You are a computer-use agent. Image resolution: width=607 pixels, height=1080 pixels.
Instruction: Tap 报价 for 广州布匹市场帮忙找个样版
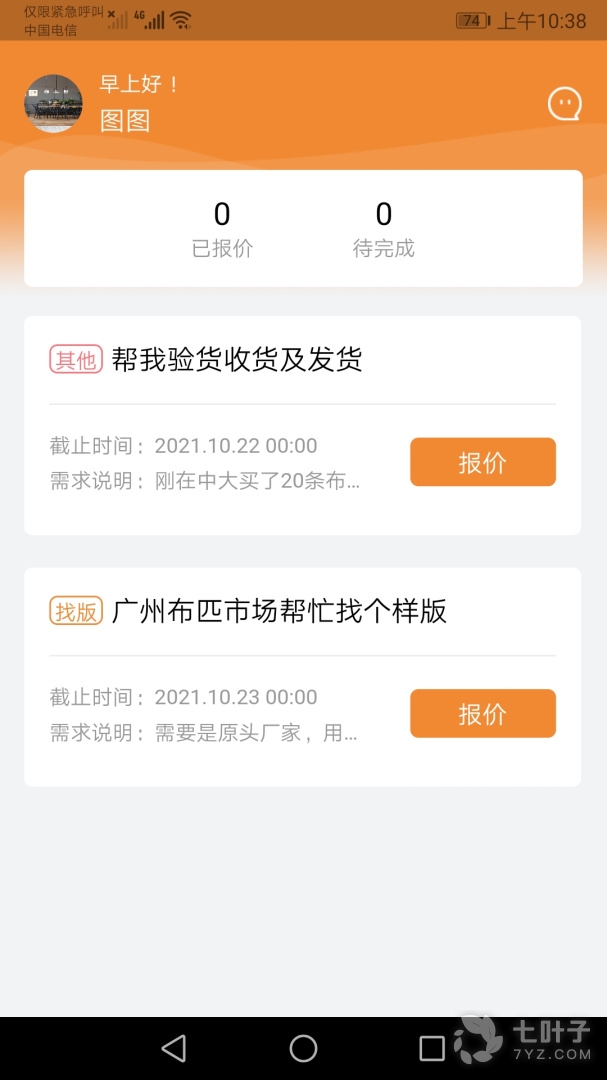coord(482,713)
